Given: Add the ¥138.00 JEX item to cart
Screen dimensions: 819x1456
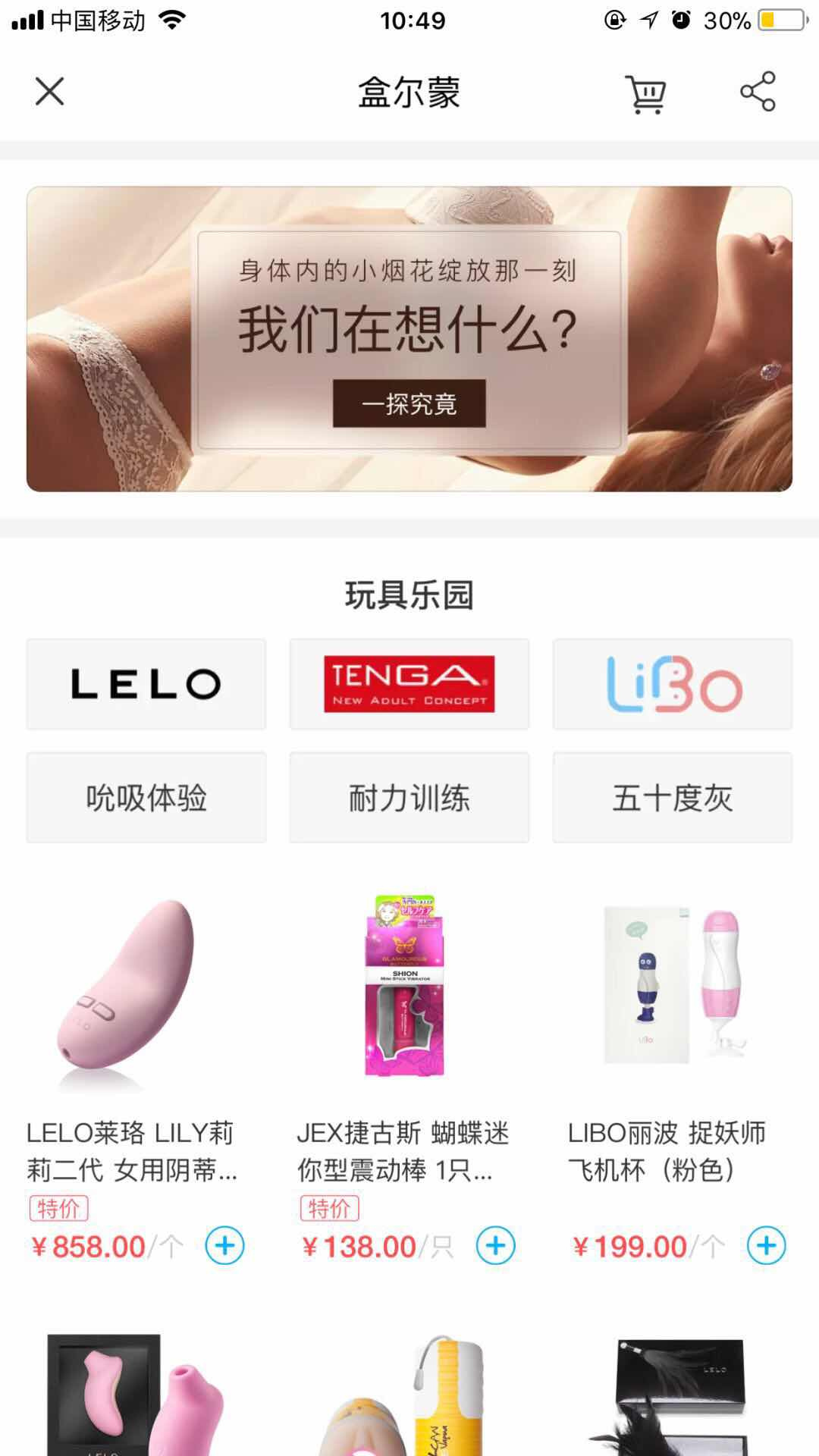Looking at the screenshot, I should 496,1246.
